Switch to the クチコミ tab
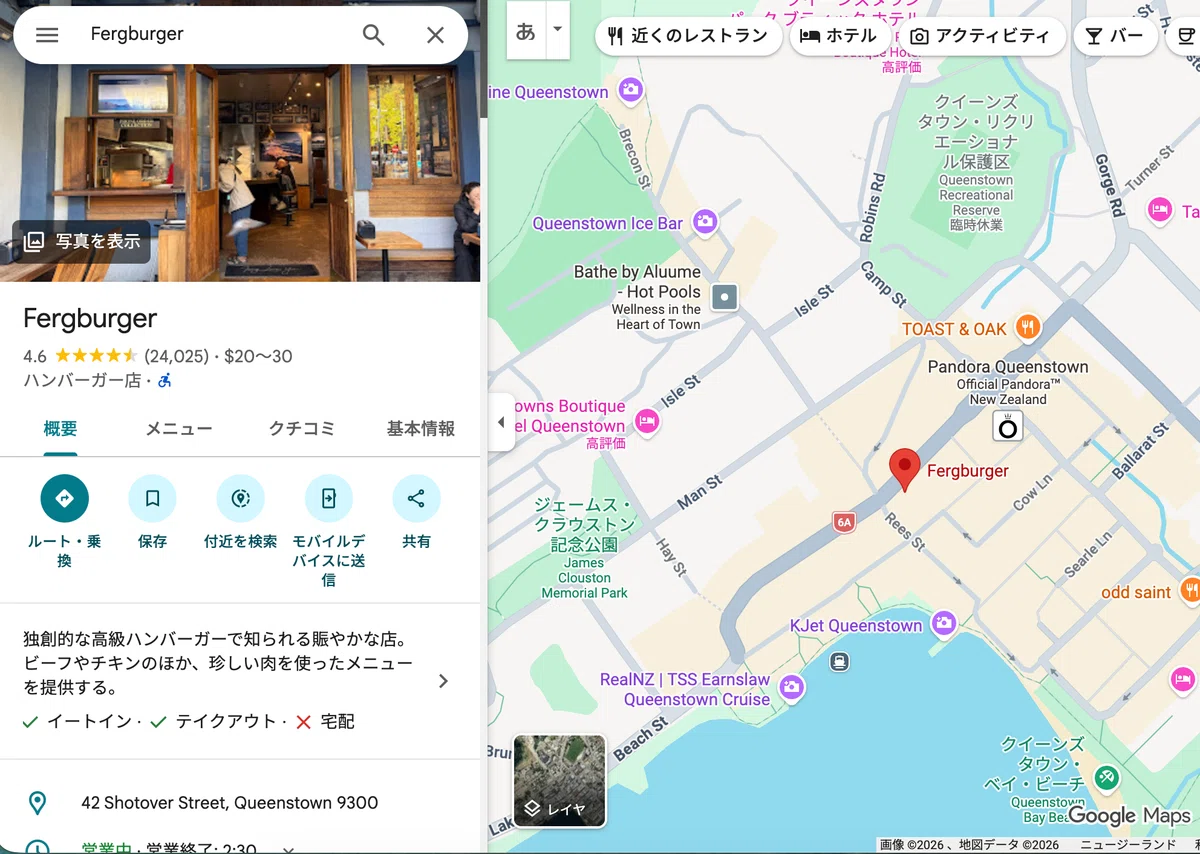This screenshot has height=854, width=1200. [x=302, y=429]
